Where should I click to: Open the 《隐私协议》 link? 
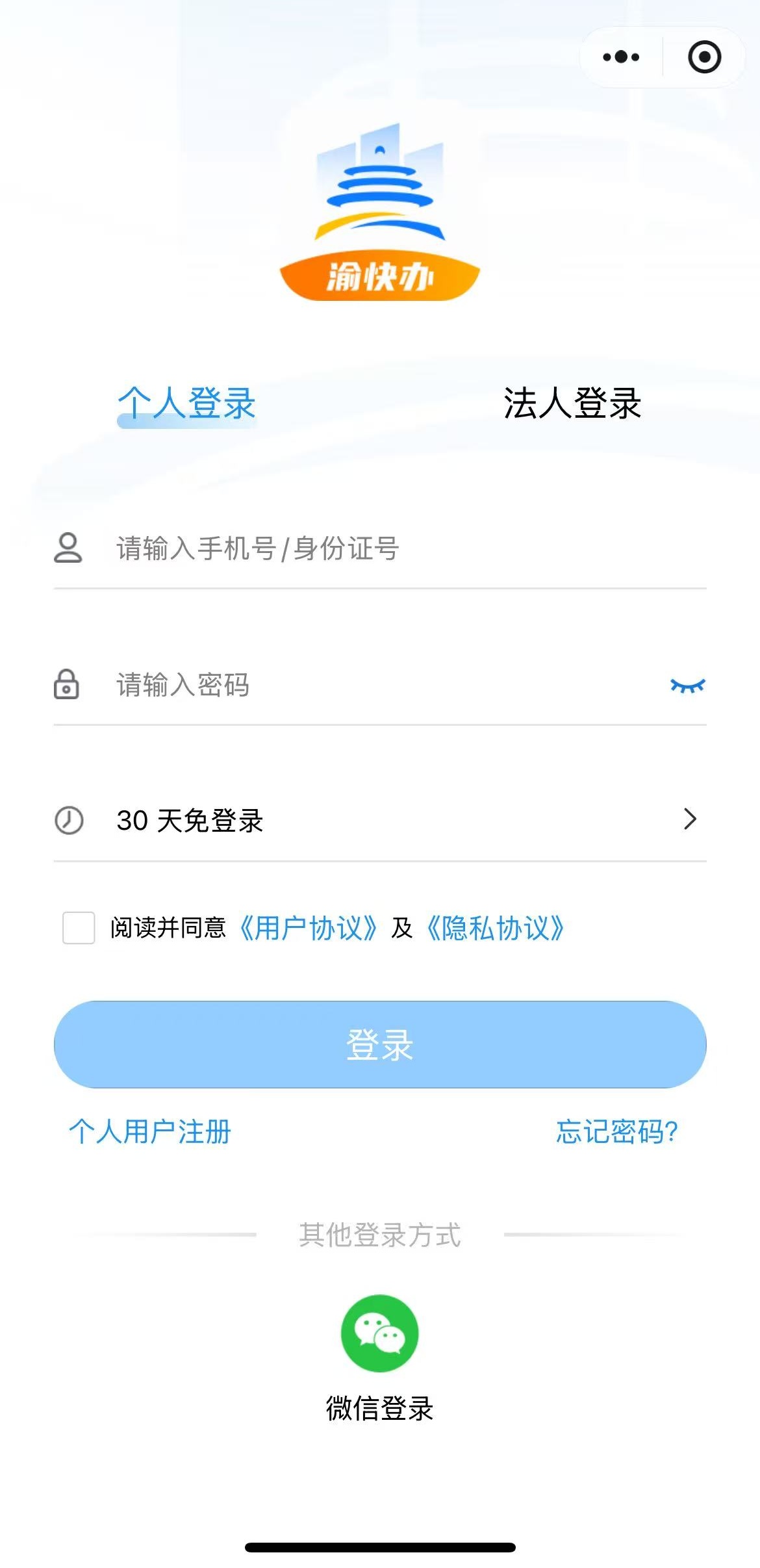tap(495, 928)
